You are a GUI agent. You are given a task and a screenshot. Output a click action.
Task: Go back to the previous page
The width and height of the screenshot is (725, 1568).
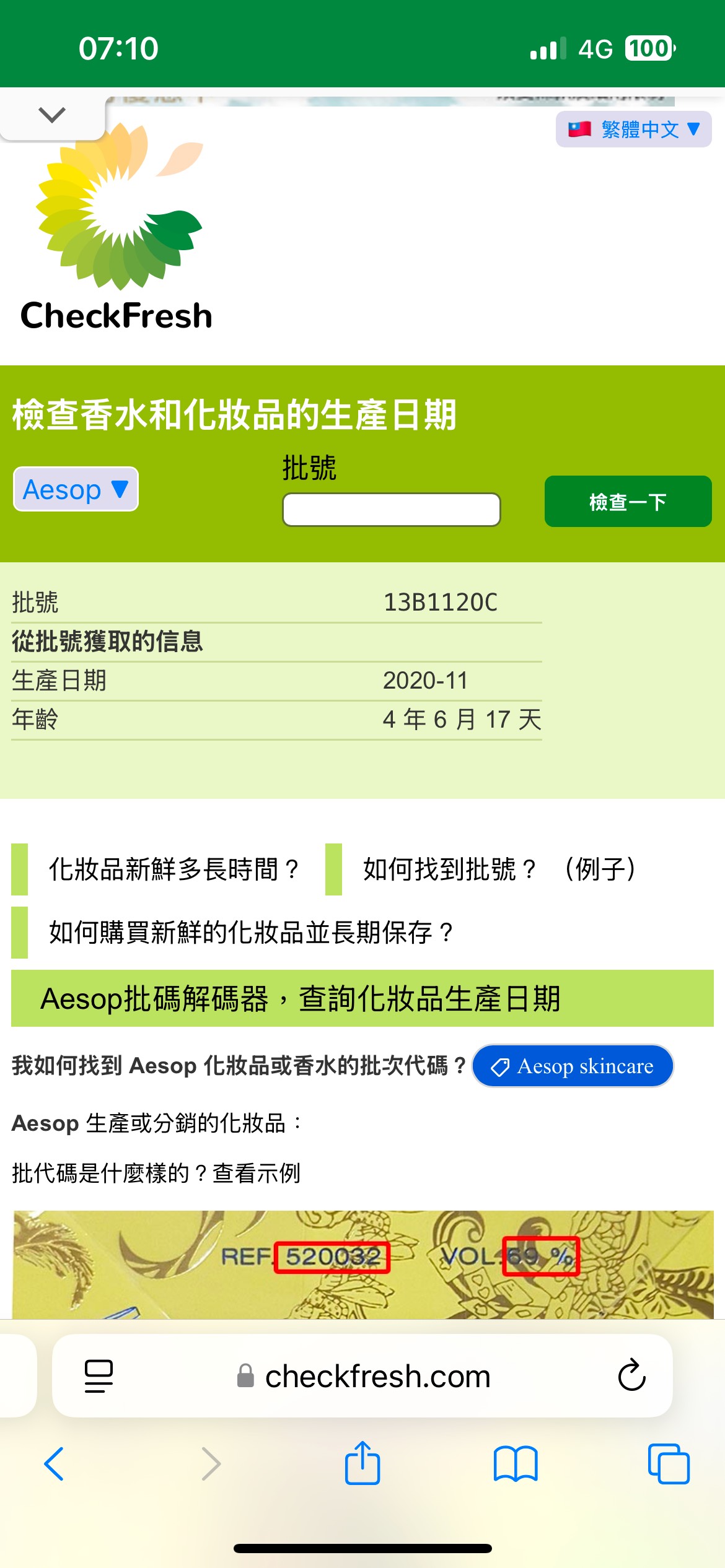coord(55,1464)
